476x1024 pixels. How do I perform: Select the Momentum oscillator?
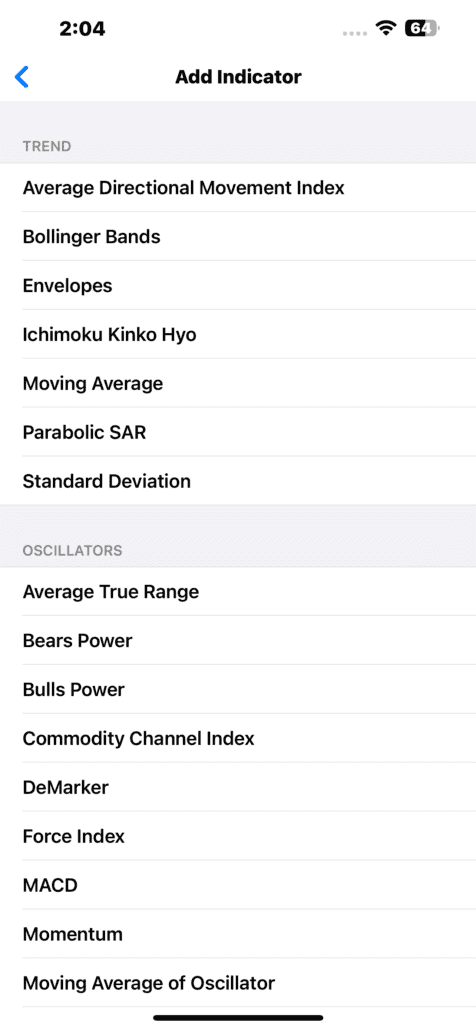[238, 935]
